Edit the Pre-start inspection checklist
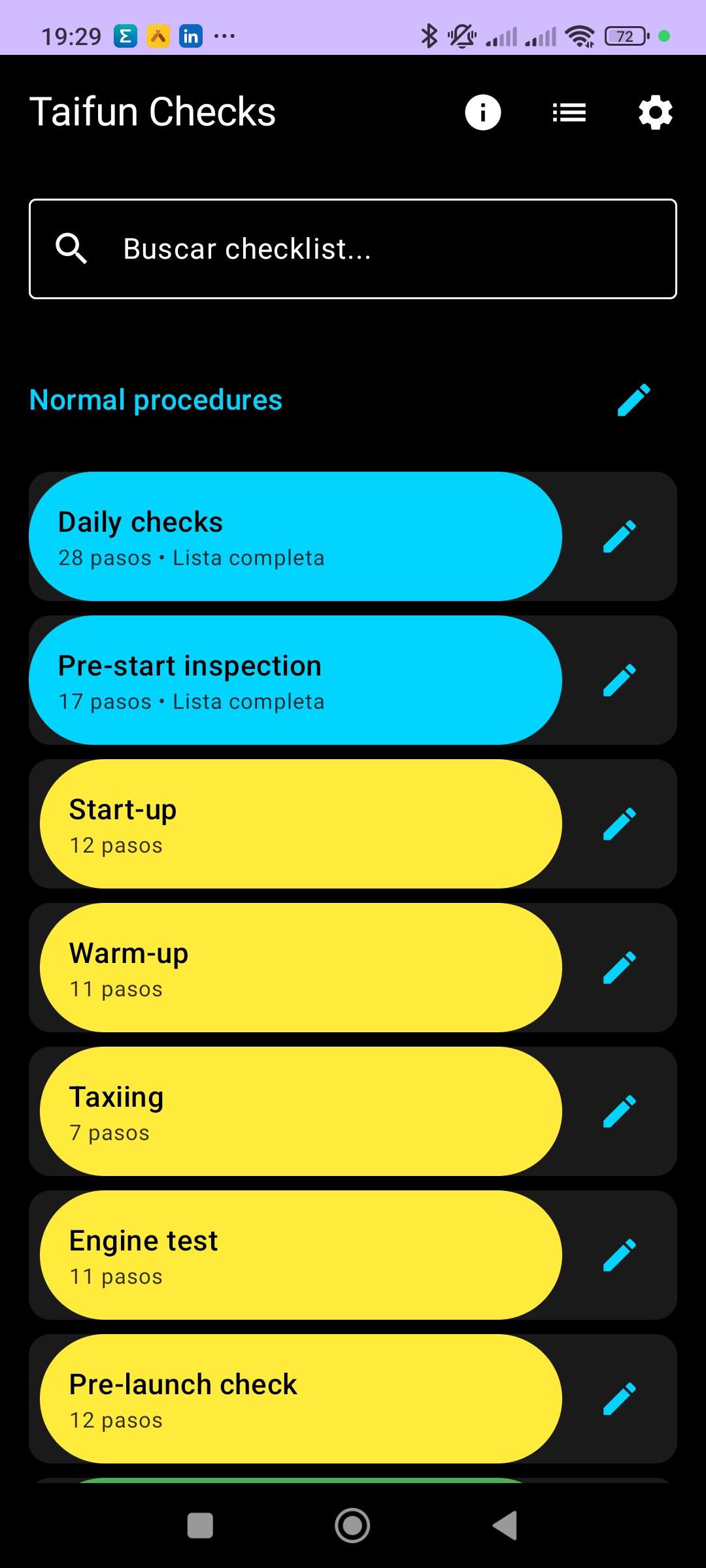This screenshot has height=1568, width=706. coord(619,680)
